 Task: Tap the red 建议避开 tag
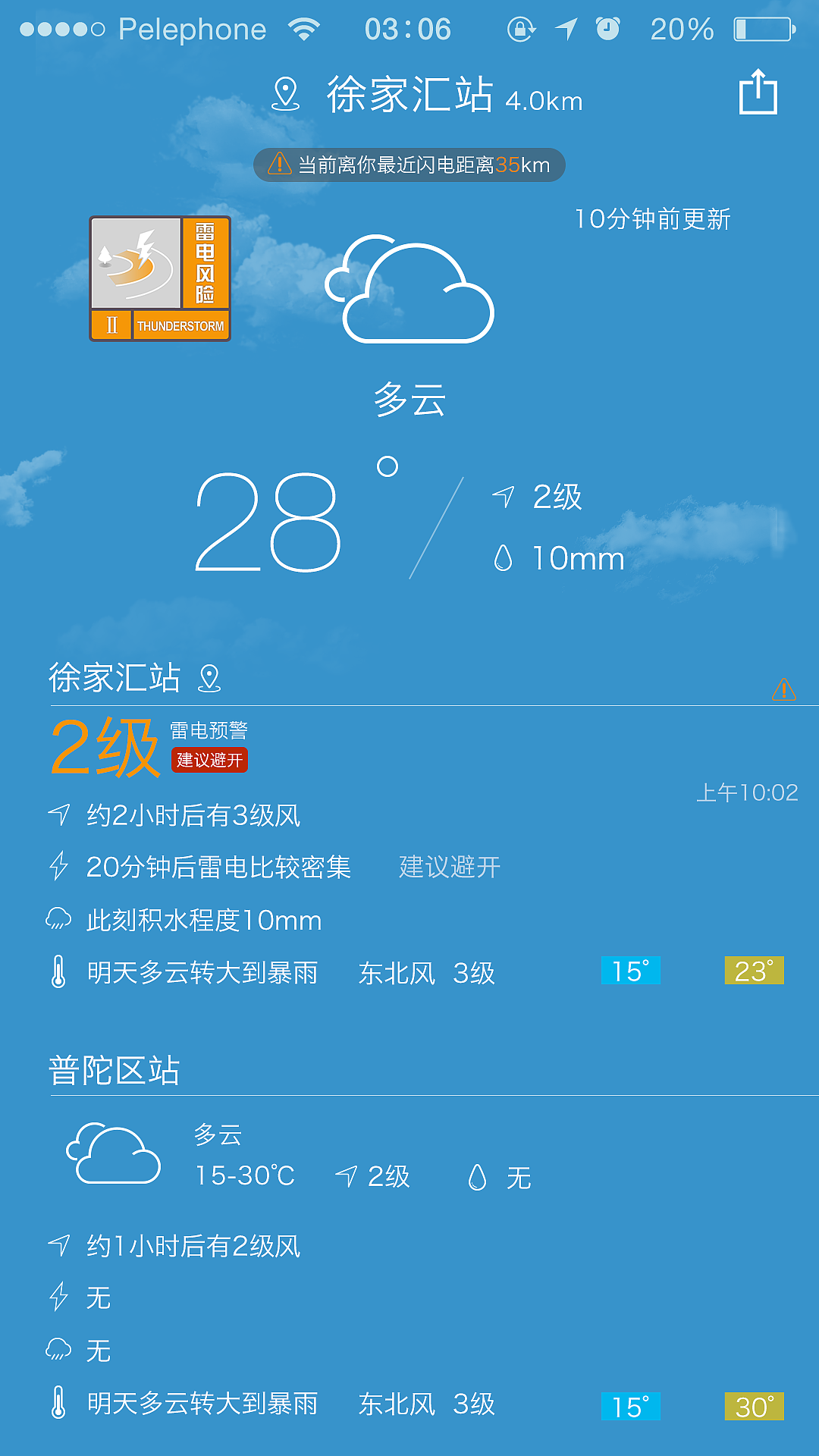pyautogui.click(x=210, y=760)
